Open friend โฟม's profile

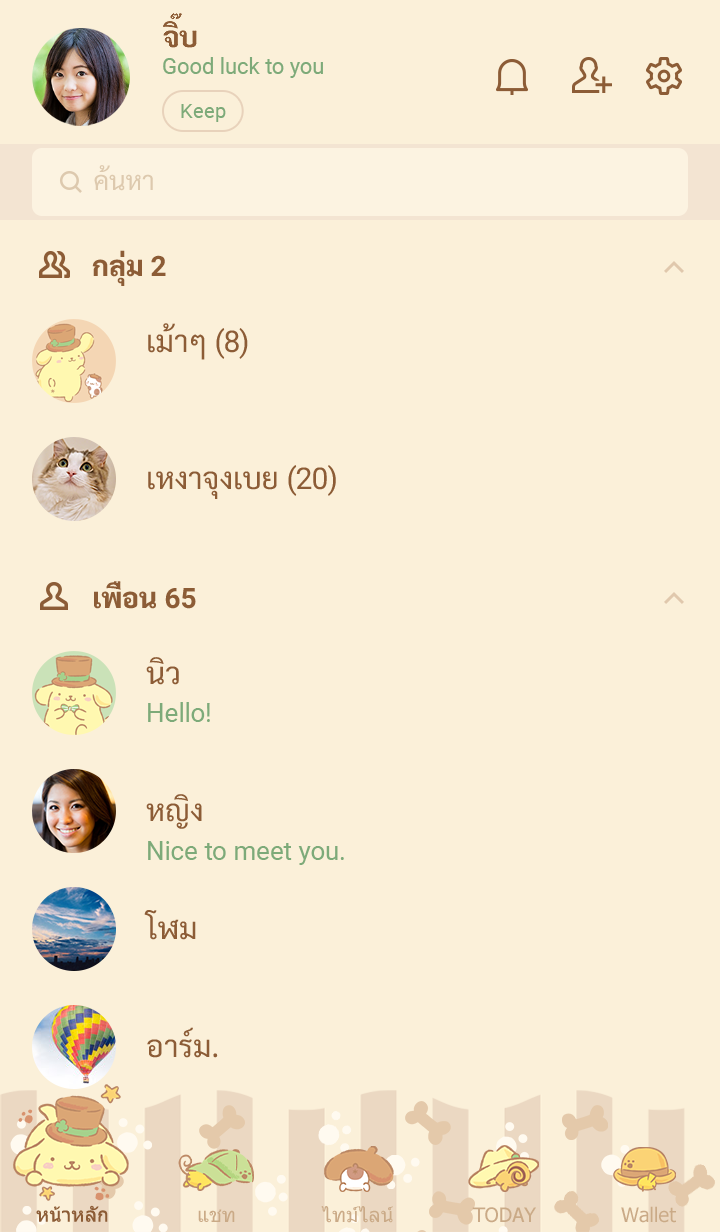[x=171, y=929]
